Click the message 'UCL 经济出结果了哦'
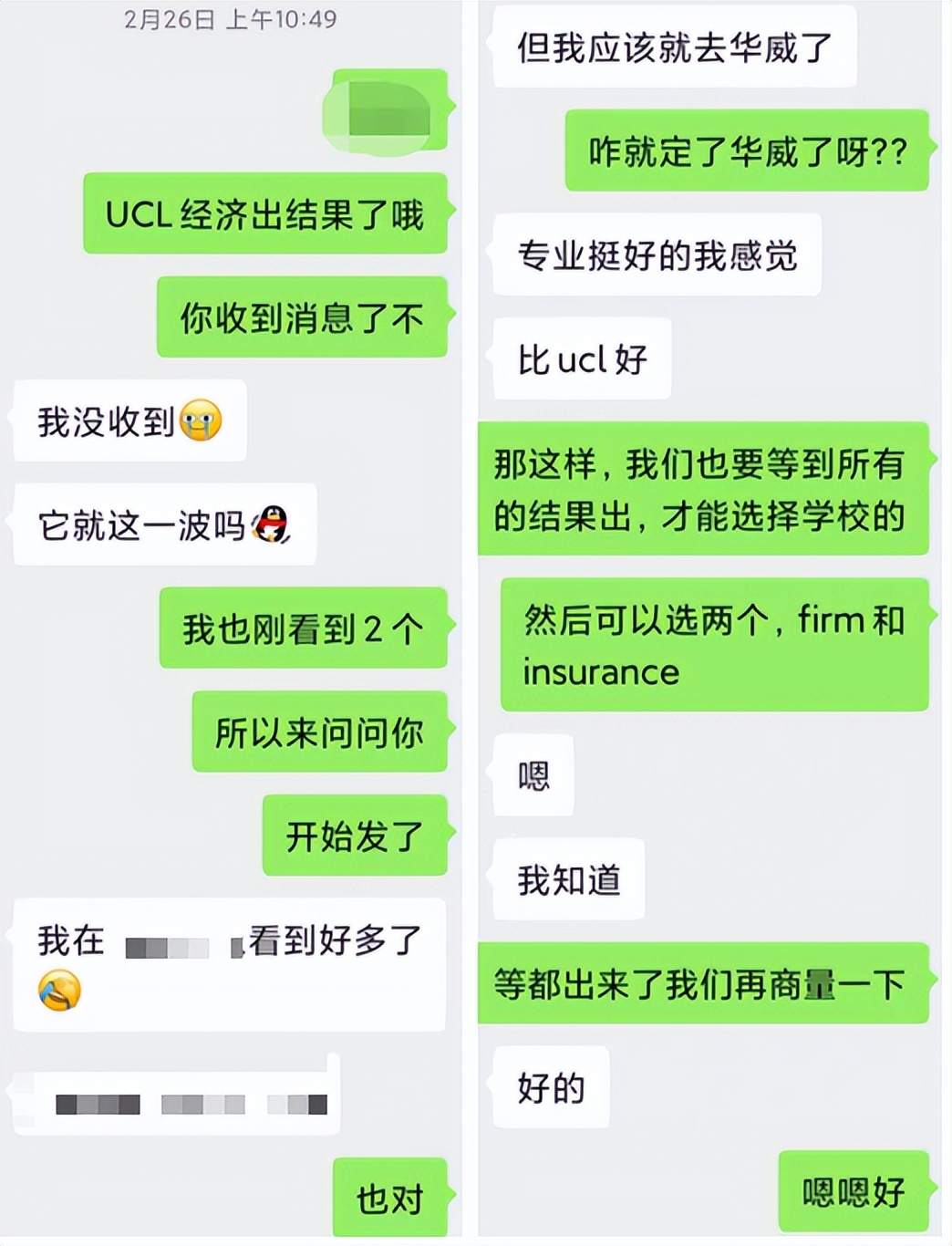Viewport: 952px width, 1246px height. (263, 214)
